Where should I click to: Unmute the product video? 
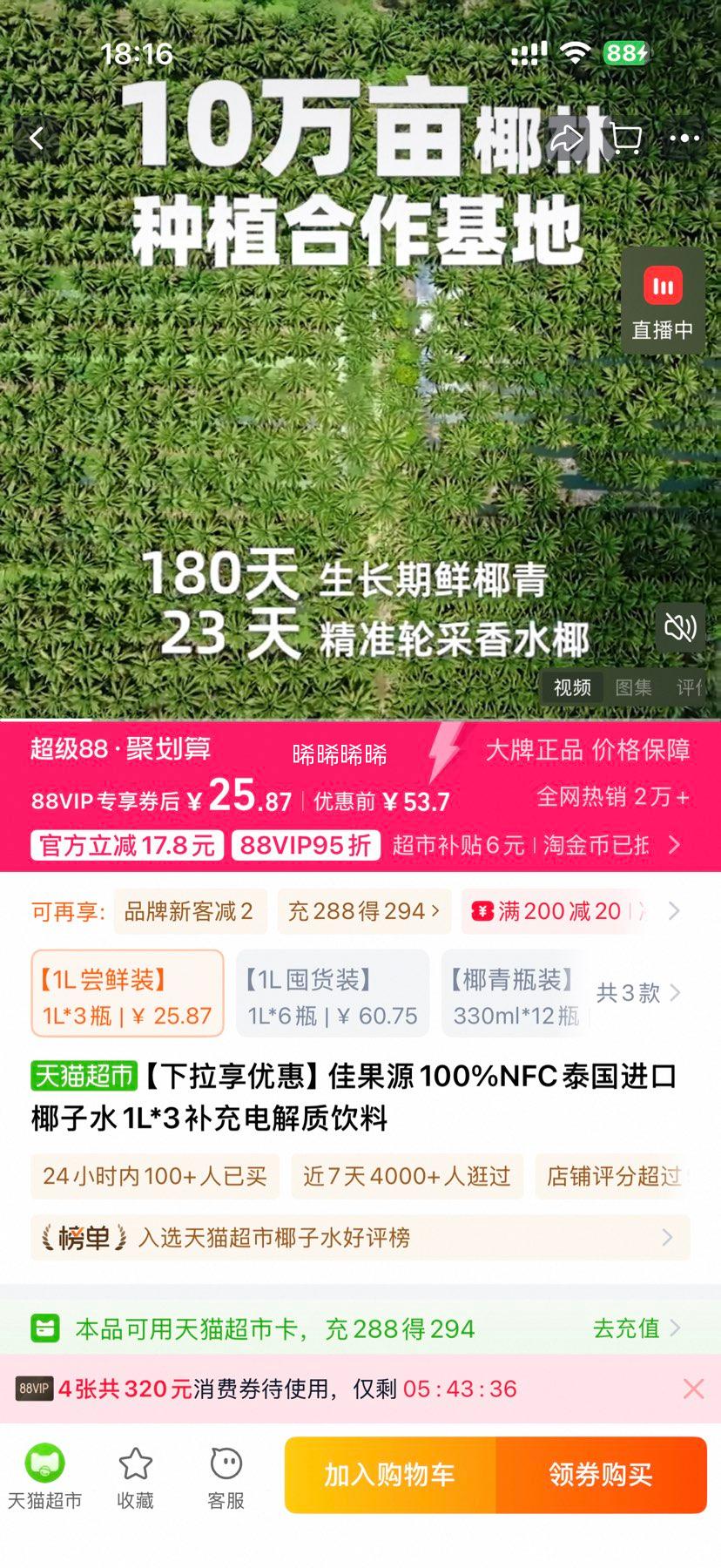pos(680,627)
